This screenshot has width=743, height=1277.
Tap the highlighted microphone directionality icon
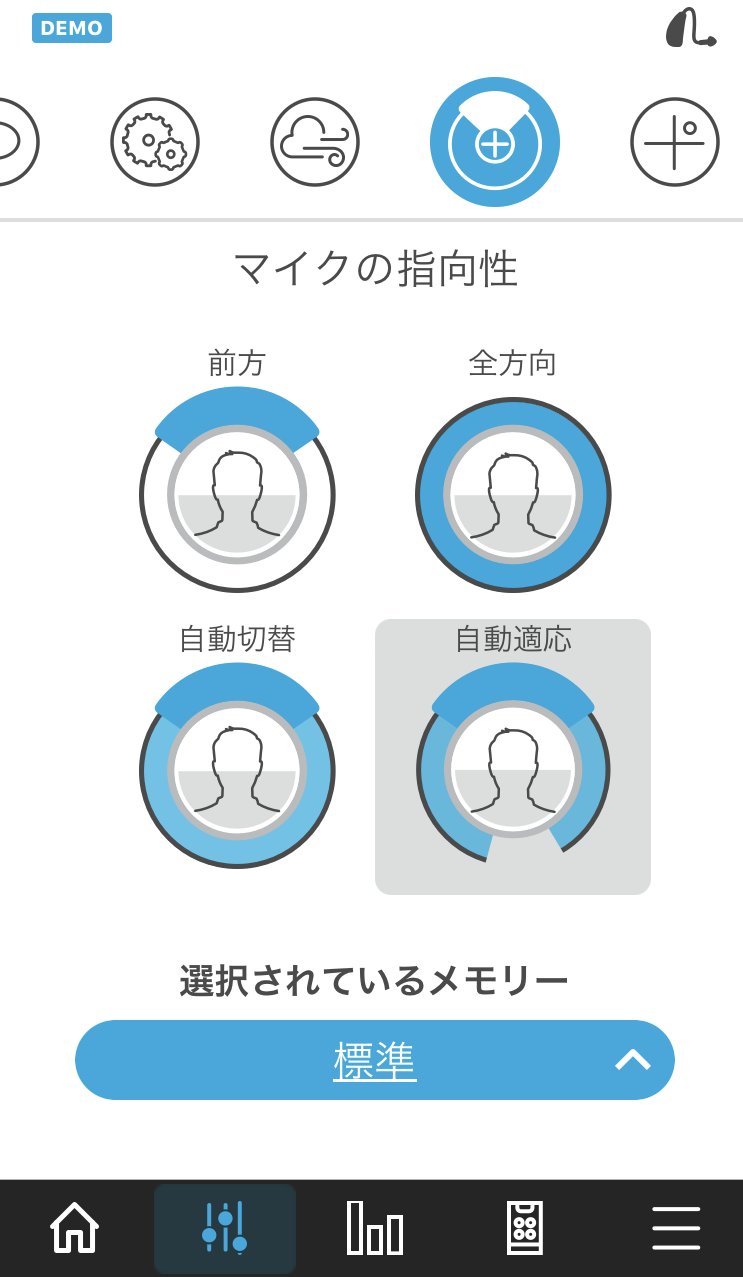pos(495,142)
